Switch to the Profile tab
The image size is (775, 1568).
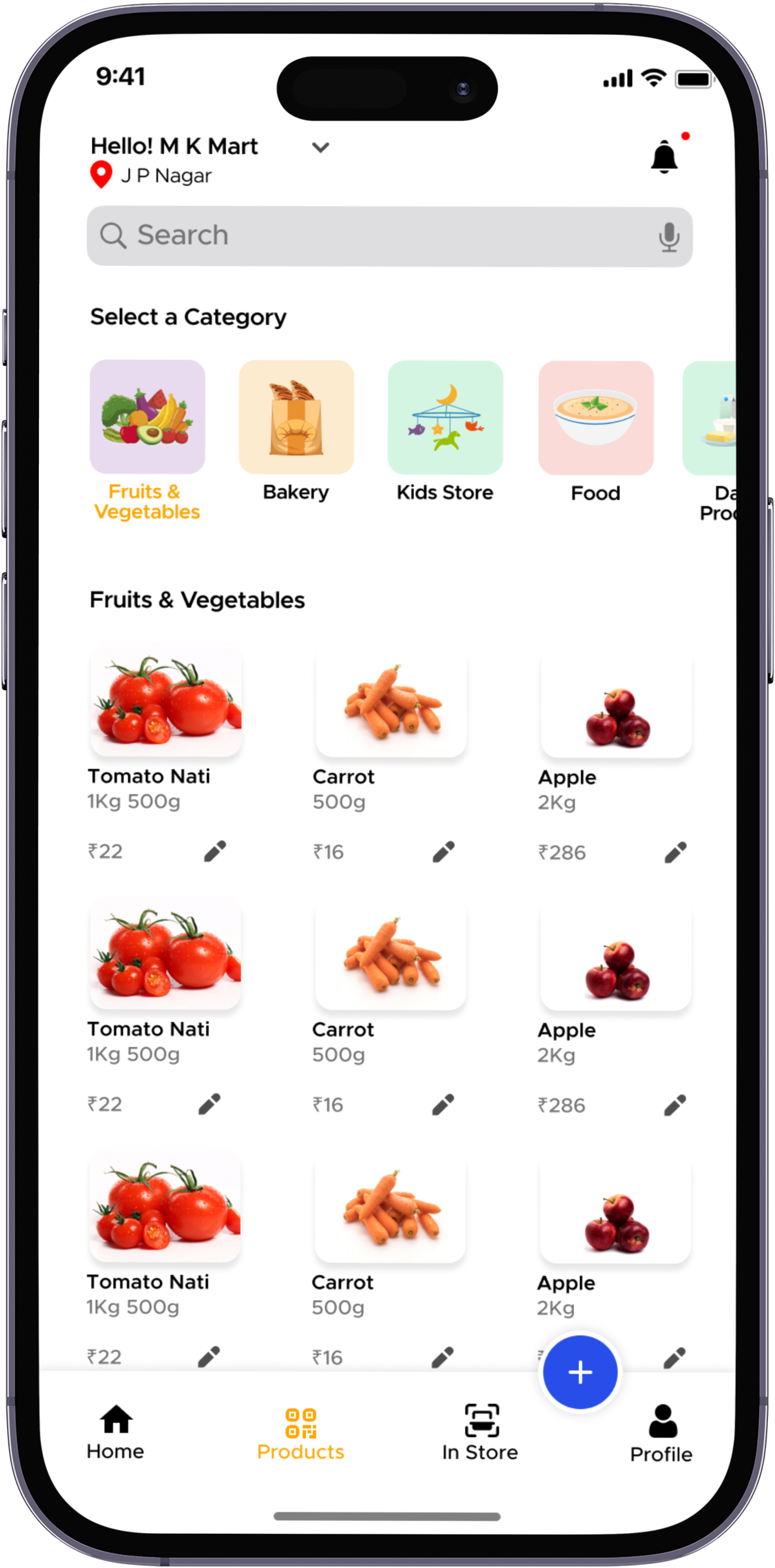pos(662,1434)
